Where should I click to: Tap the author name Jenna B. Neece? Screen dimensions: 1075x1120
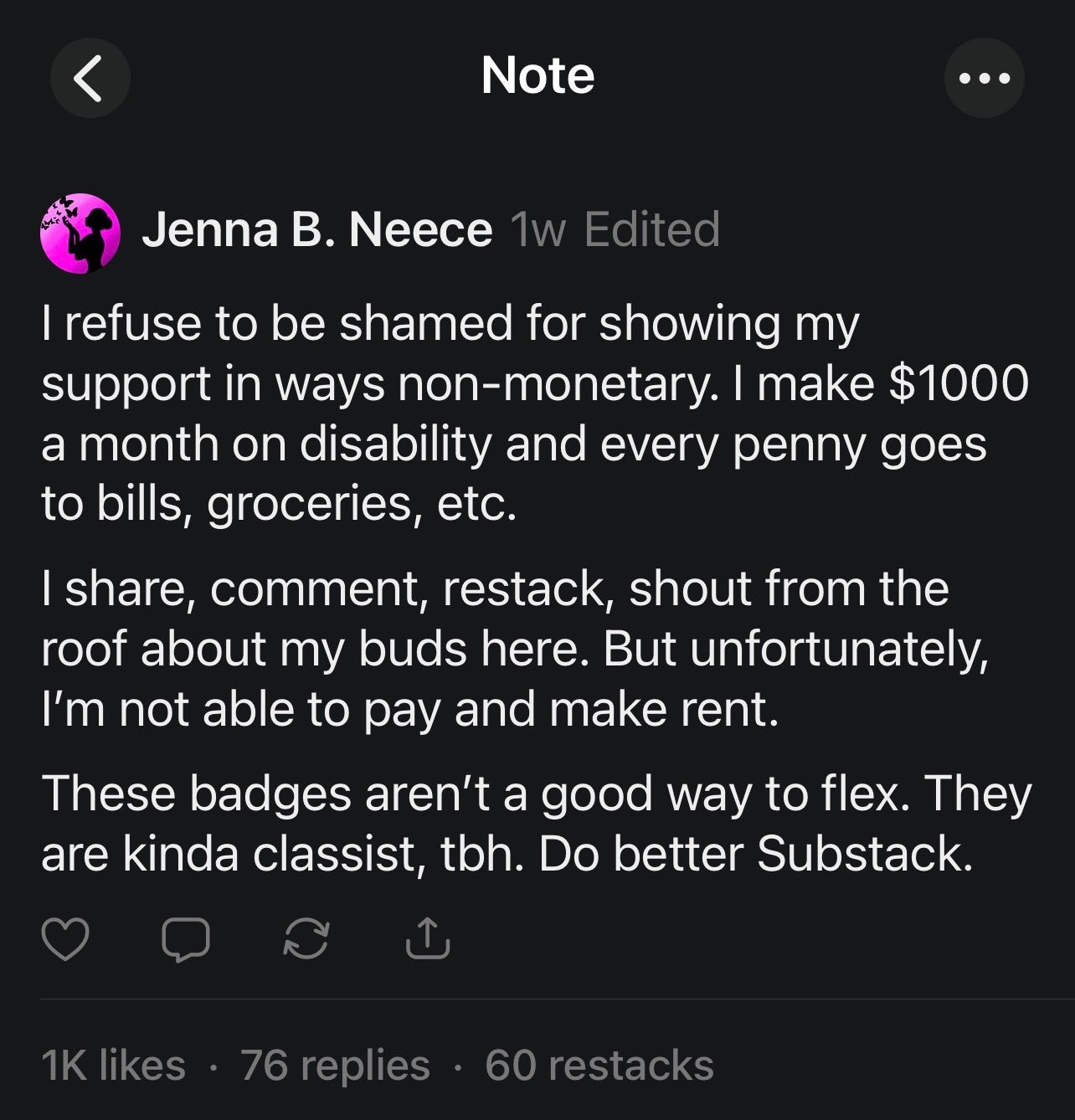pos(316,229)
